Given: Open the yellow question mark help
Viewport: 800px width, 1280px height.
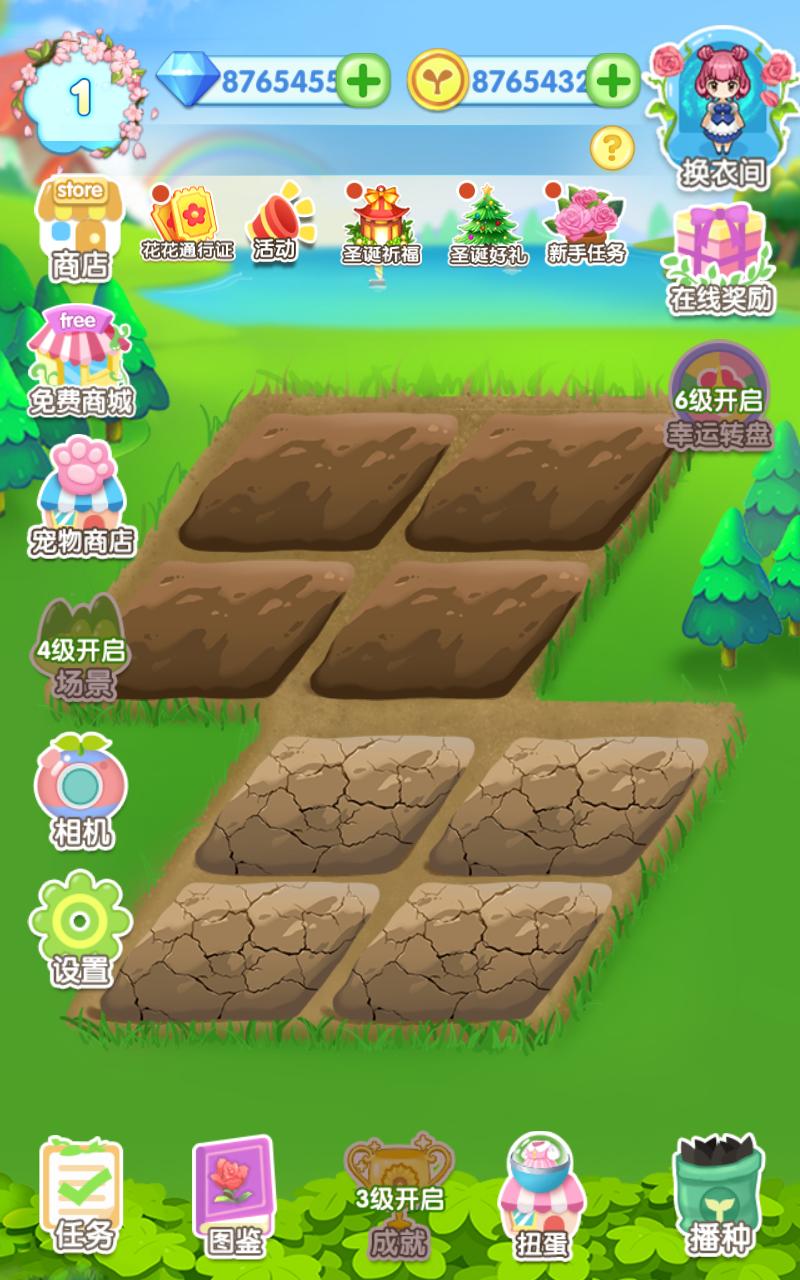Looking at the screenshot, I should pyautogui.click(x=612, y=149).
